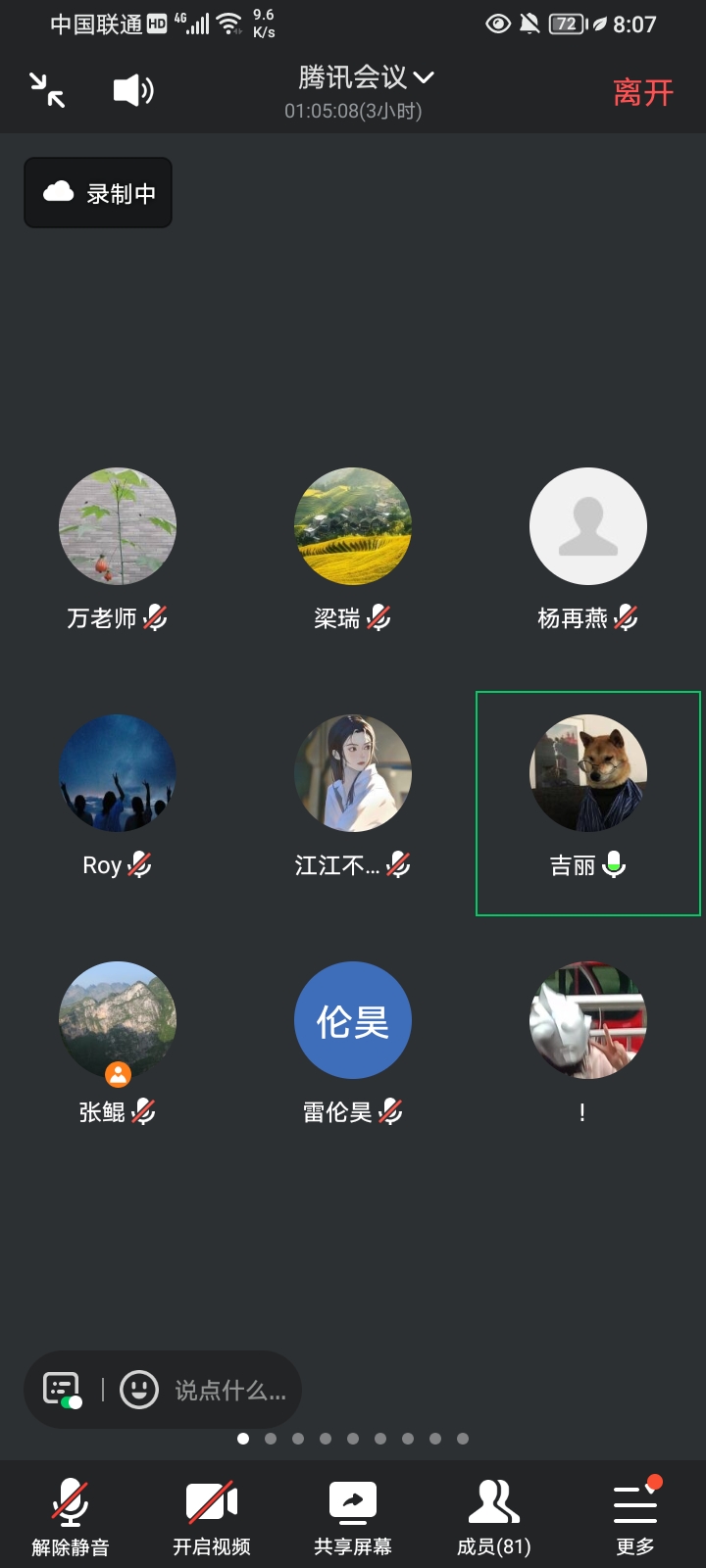
Task: Open the 录制中 recording status
Action: pyautogui.click(x=98, y=193)
